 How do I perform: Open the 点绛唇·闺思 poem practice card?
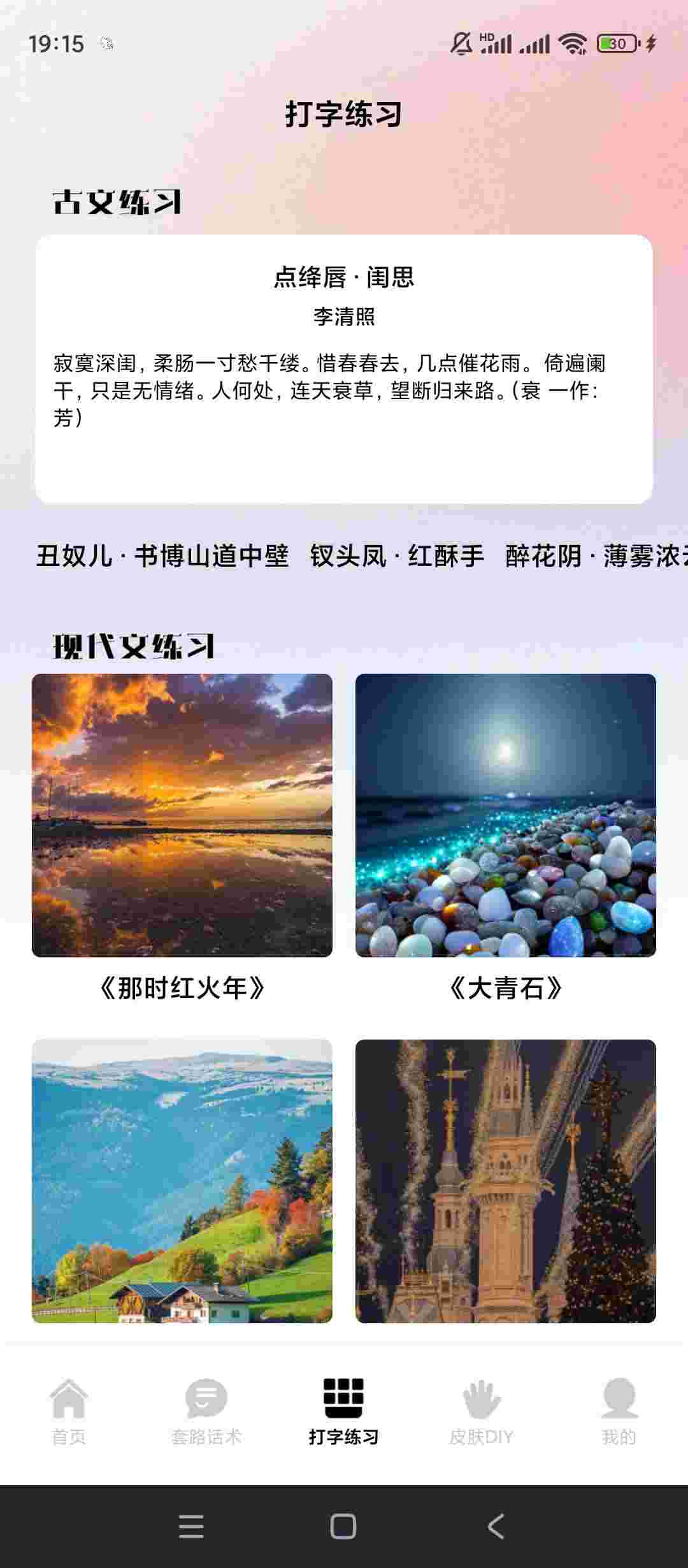[344, 369]
